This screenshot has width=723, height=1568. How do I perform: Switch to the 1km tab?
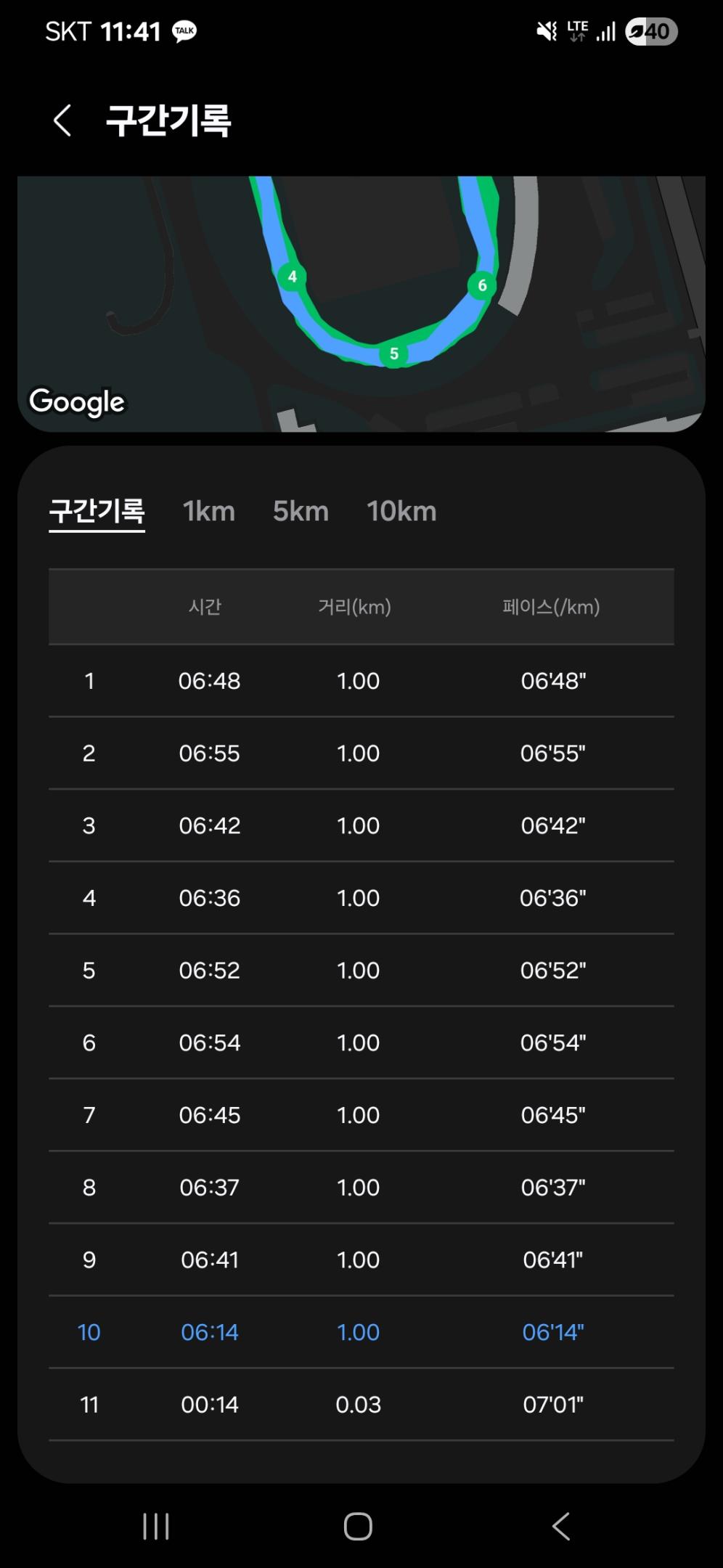[x=209, y=511]
